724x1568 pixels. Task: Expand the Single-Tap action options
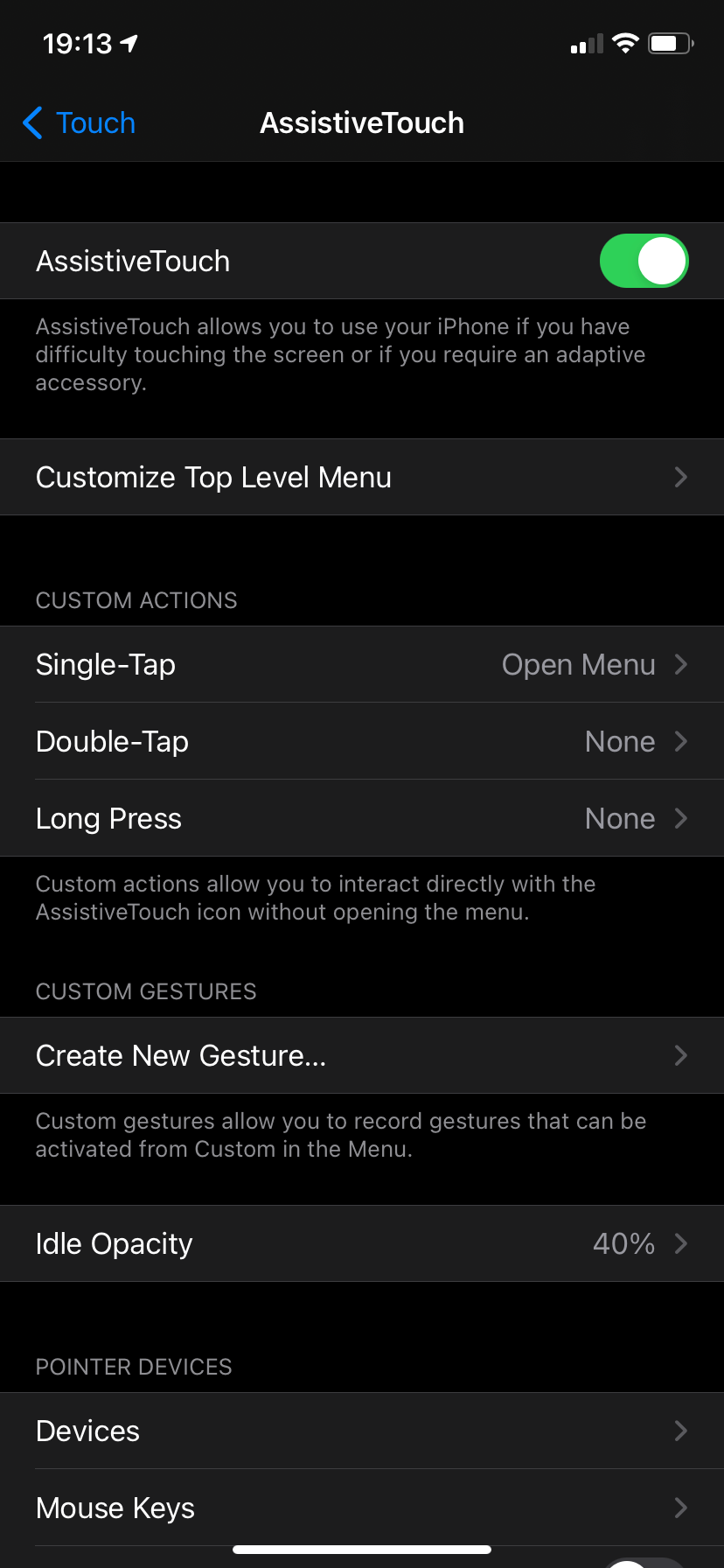(362, 664)
